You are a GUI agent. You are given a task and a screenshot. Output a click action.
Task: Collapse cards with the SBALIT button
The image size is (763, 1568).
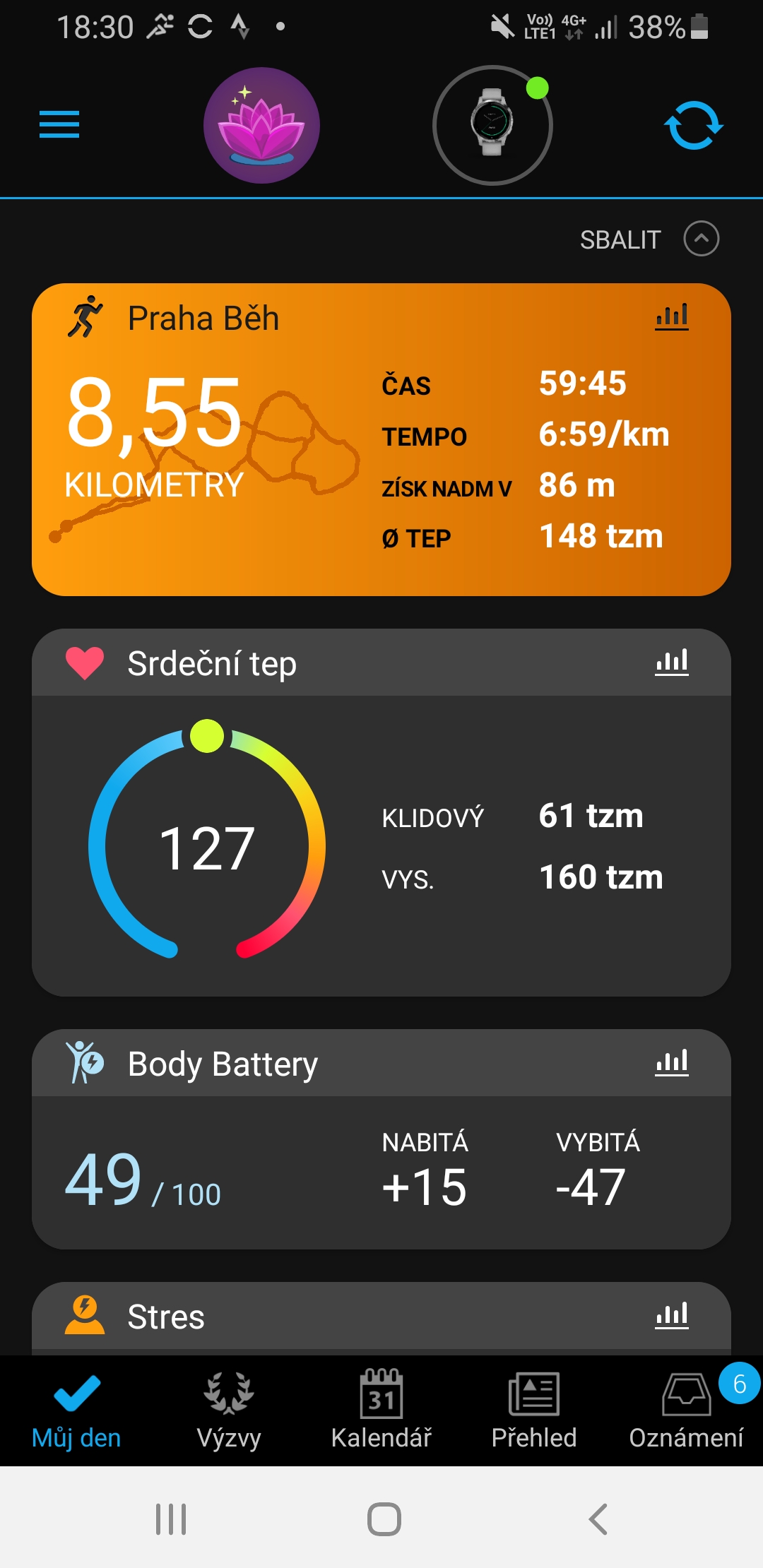click(x=649, y=239)
